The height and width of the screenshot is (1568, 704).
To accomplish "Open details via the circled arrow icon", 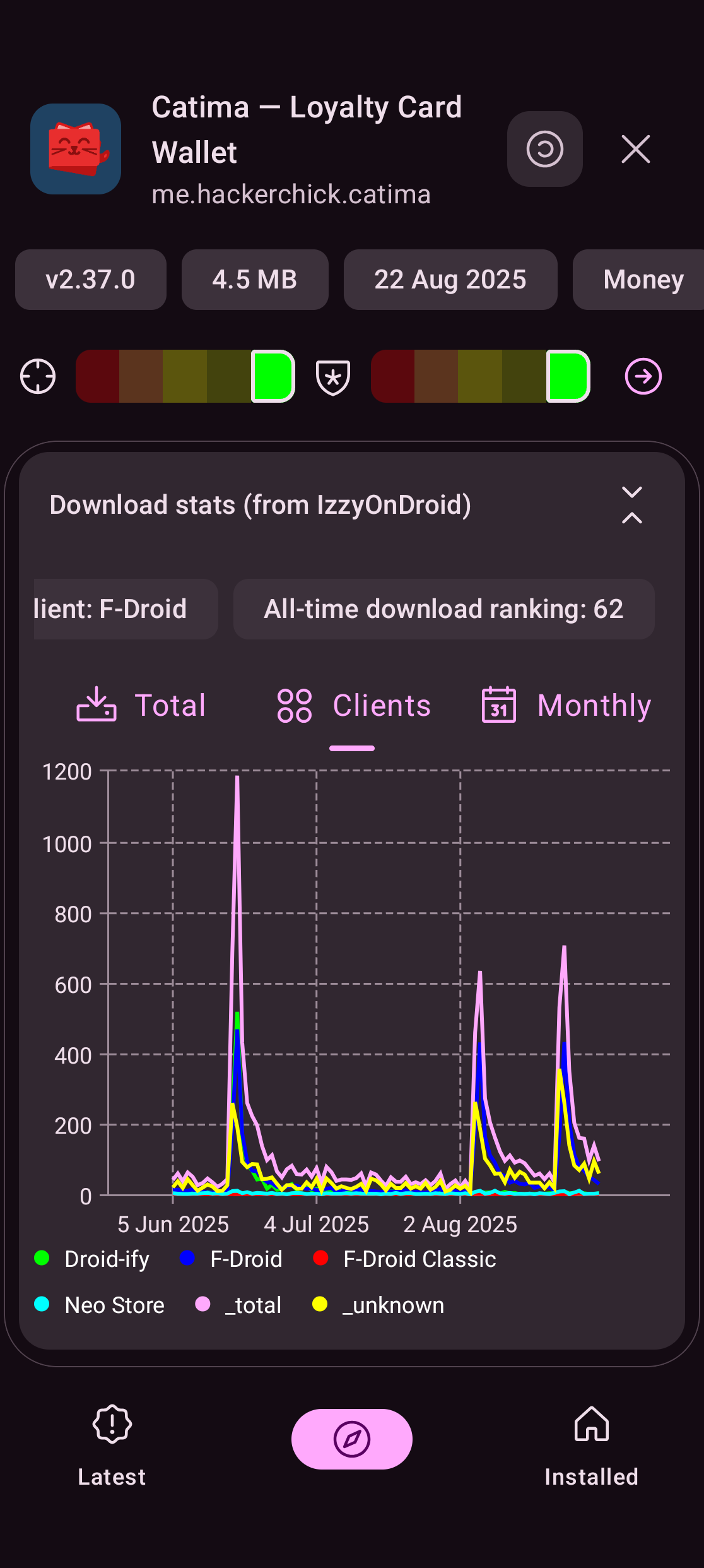I will coord(643,377).
